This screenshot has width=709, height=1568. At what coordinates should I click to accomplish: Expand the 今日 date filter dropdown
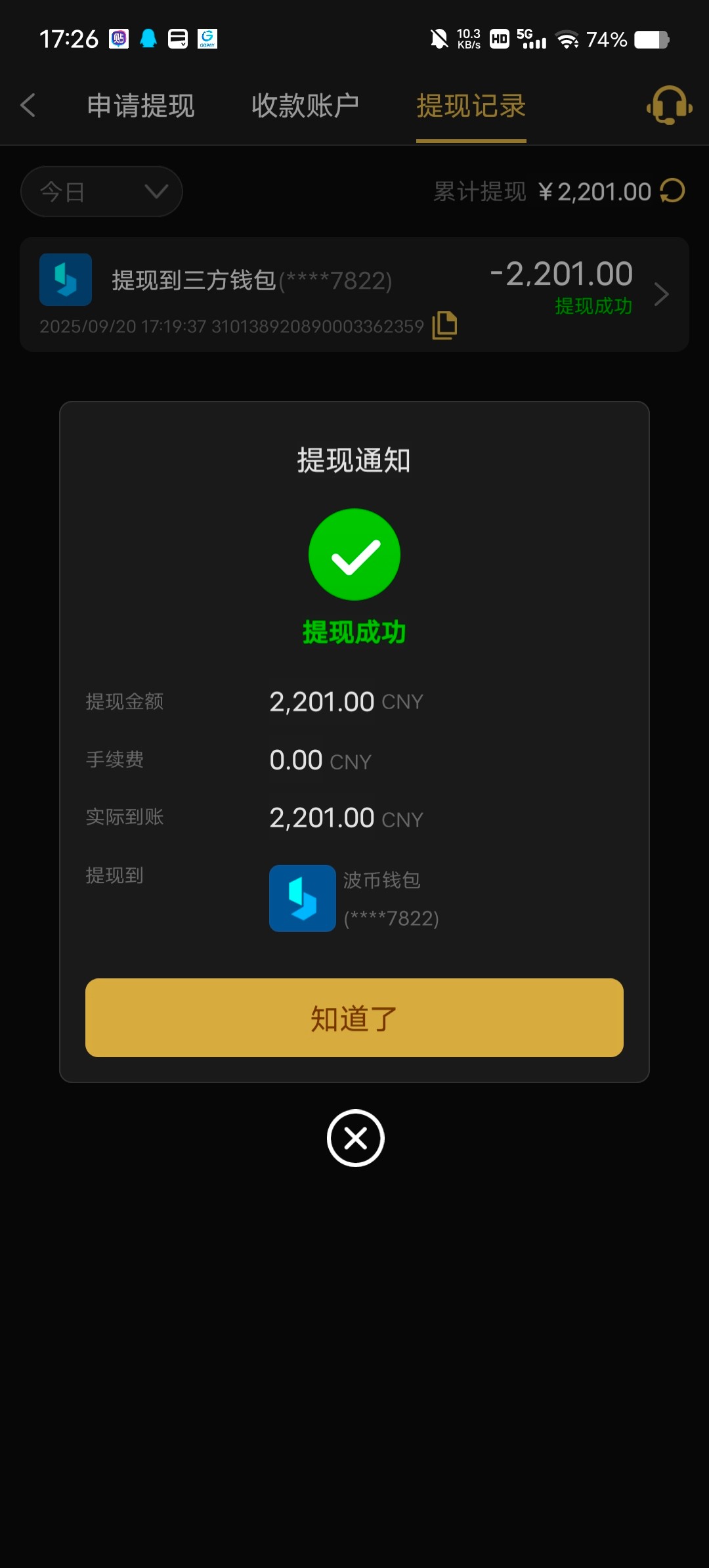[102, 192]
